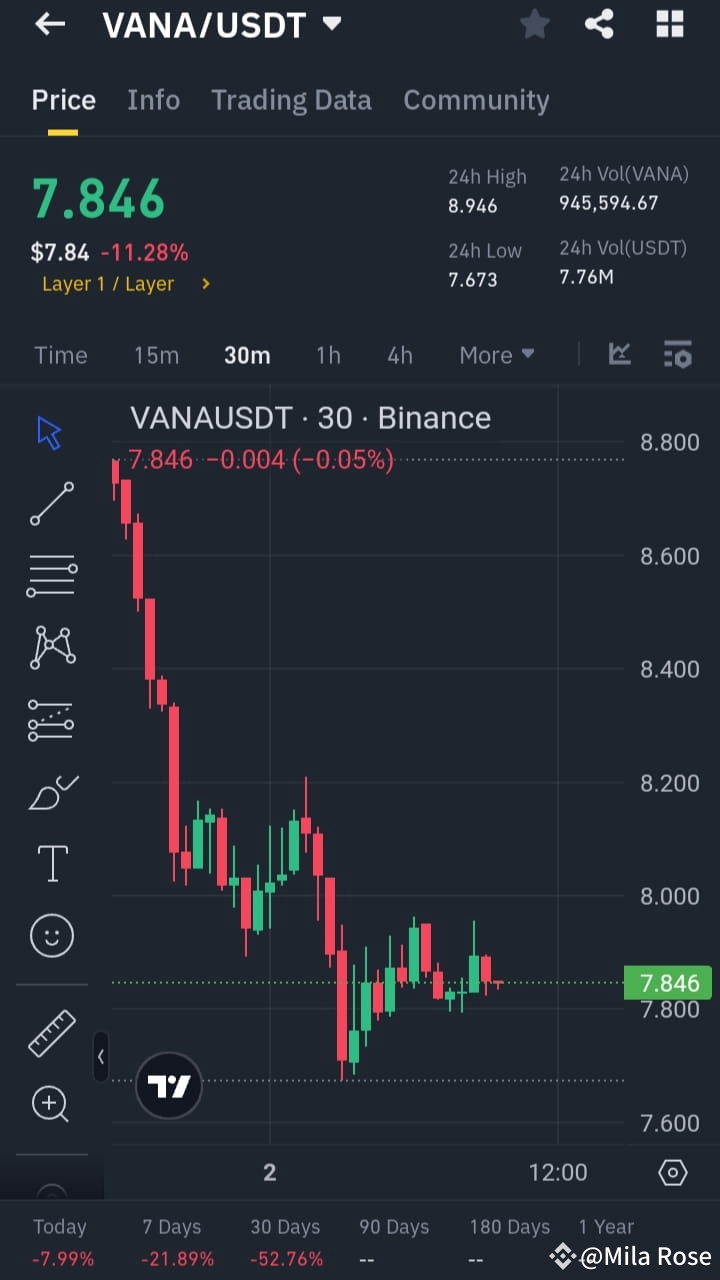Select the brush drawing tool
The image size is (720, 1280).
click(51, 791)
